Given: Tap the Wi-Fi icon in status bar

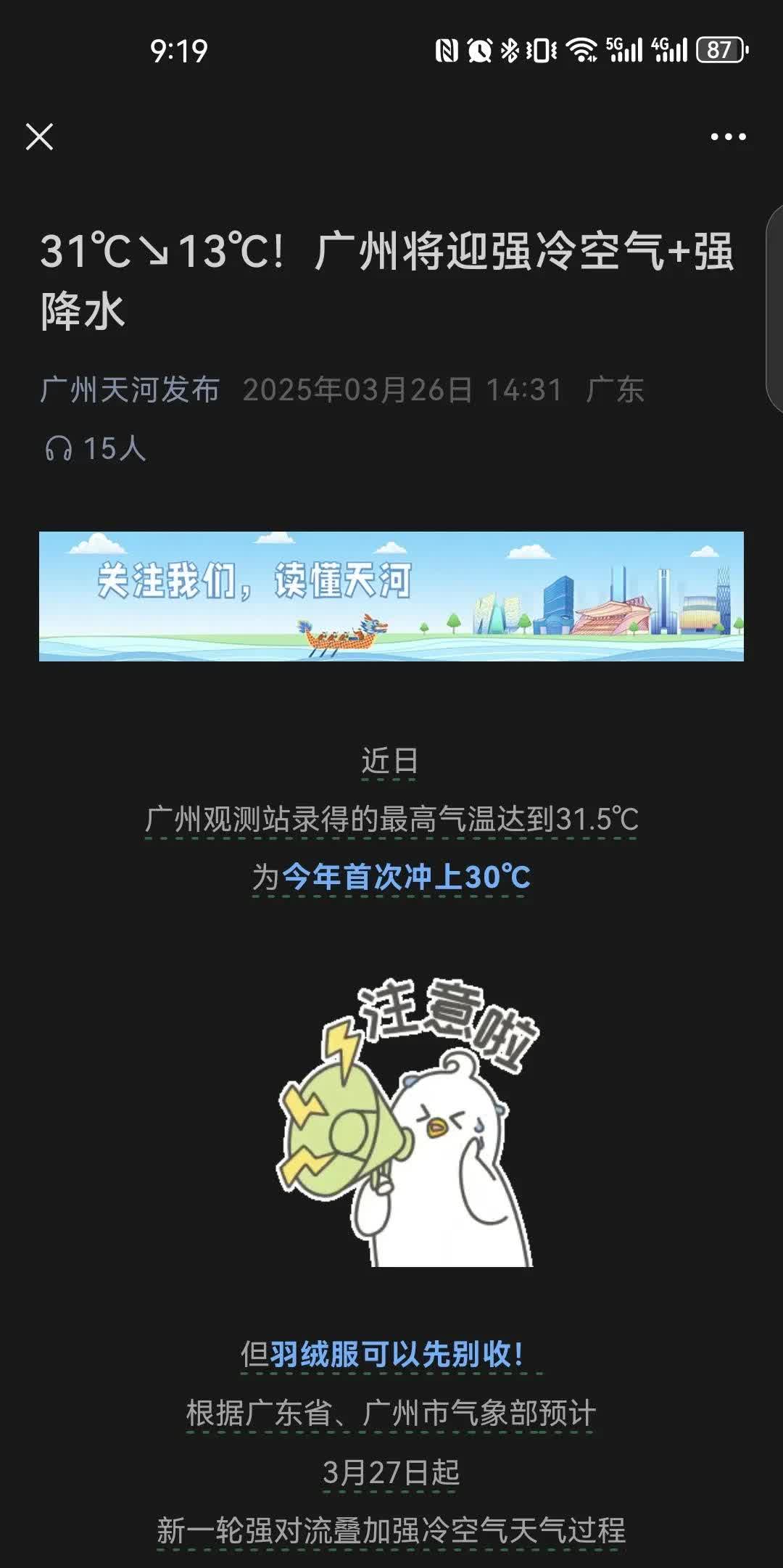Looking at the screenshot, I should point(580,51).
